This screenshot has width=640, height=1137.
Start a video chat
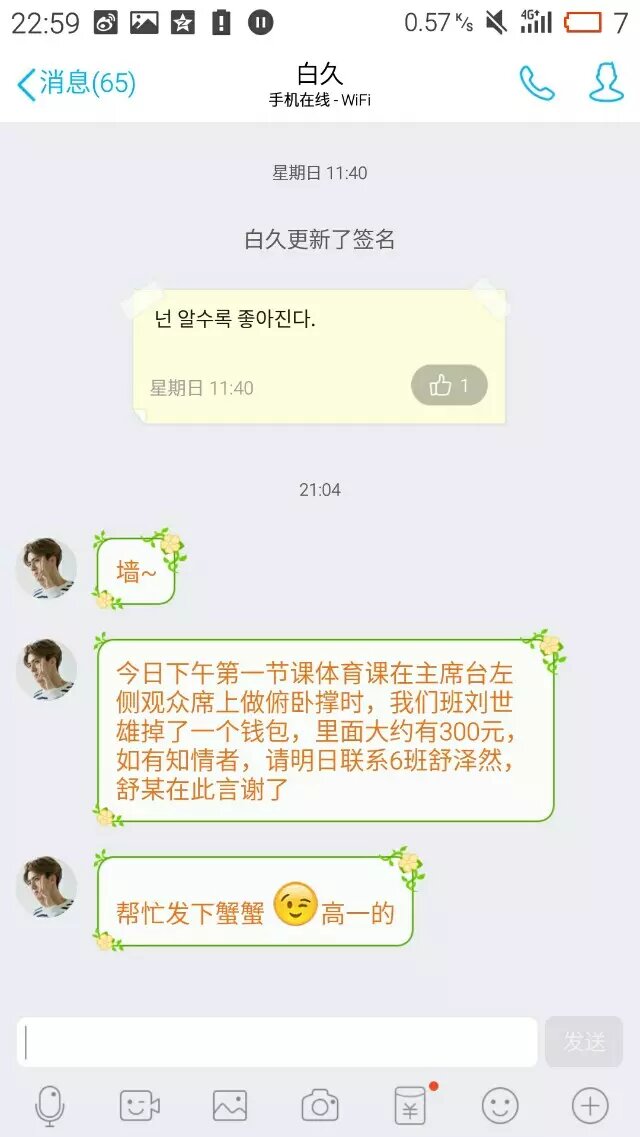tap(140, 1105)
